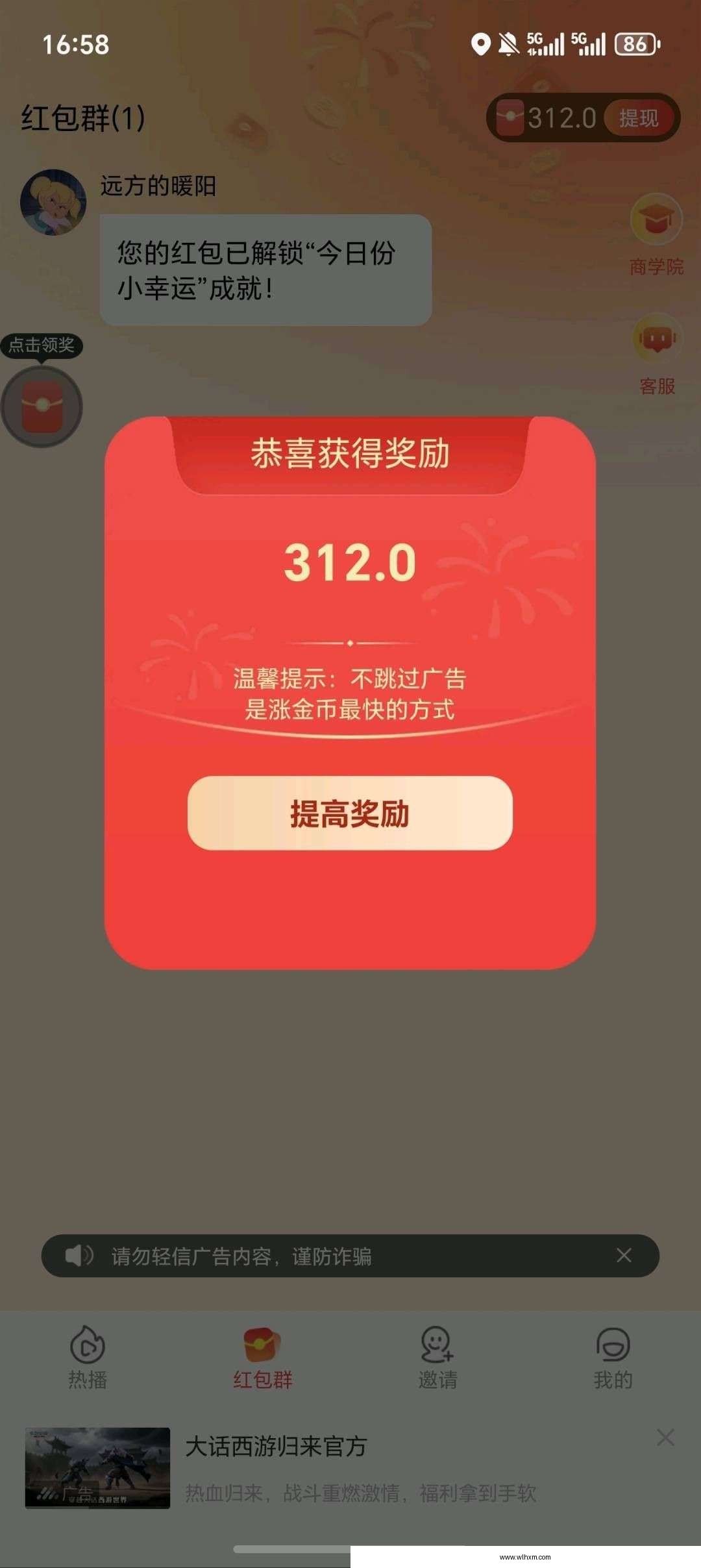Image resolution: width=701 pixels, height=1568 pixels.
Task: Claim the 点击领奖 red packet
Action: tap(42, 406)
